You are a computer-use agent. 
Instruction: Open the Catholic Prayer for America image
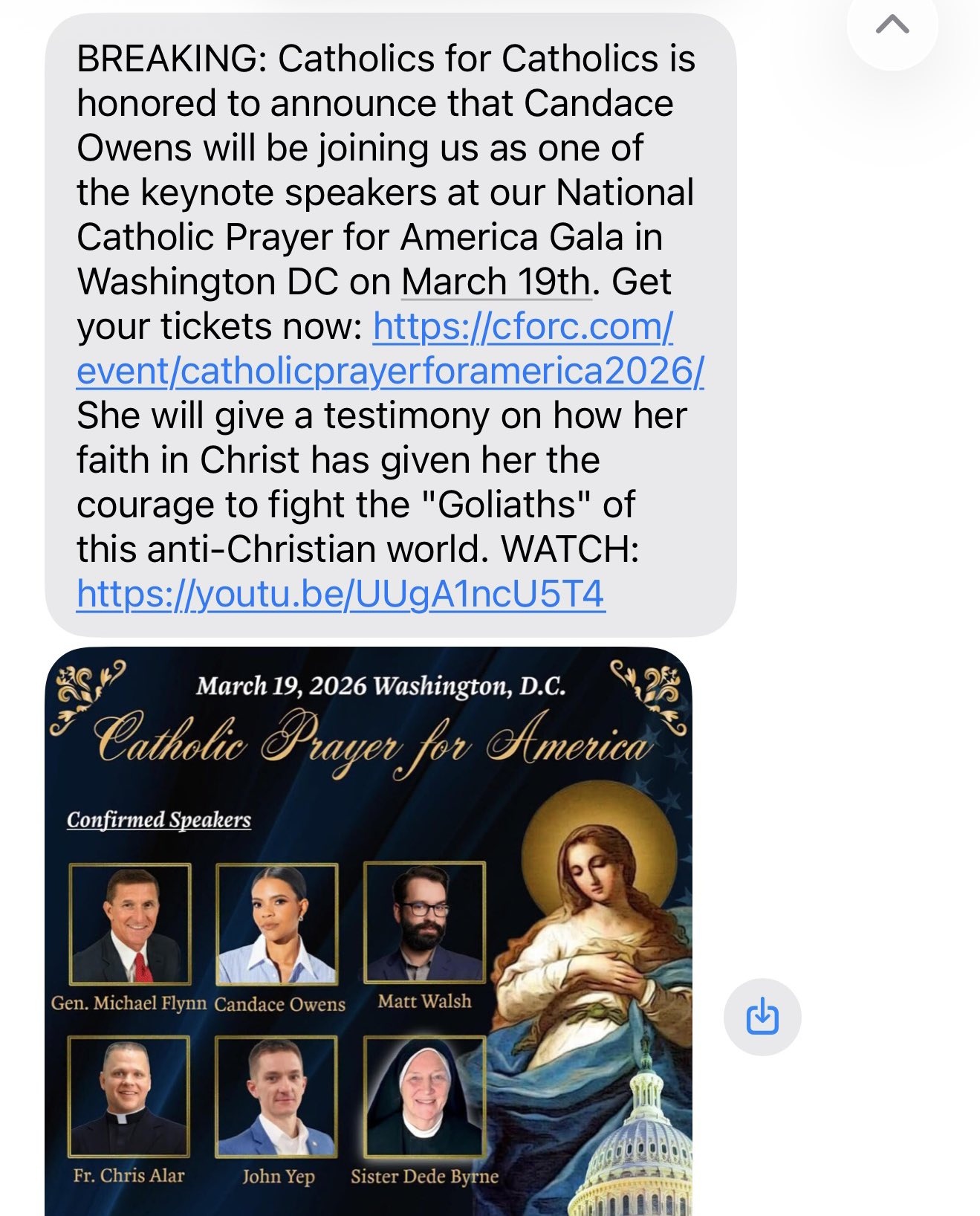point(369,929)
